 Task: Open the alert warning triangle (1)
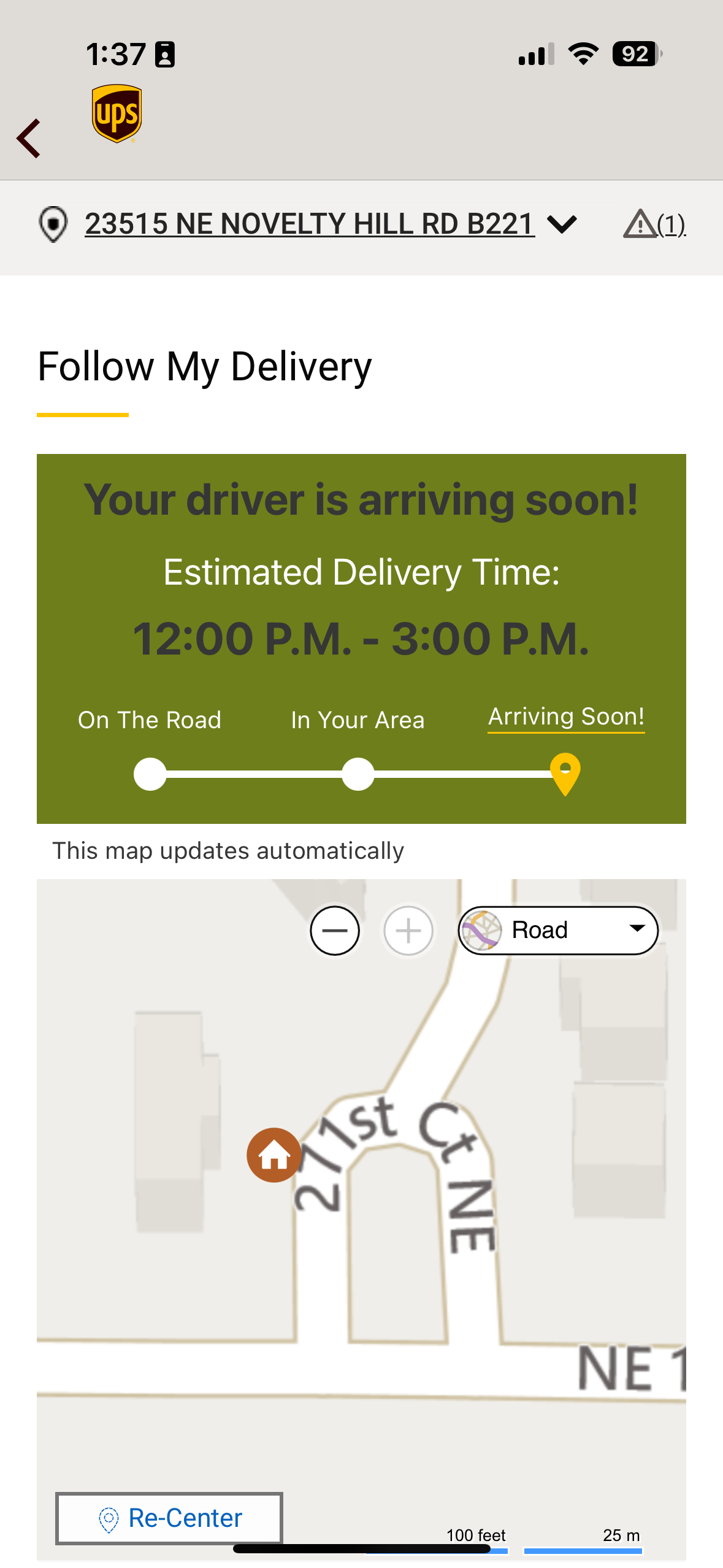click(x=654, y=224)
